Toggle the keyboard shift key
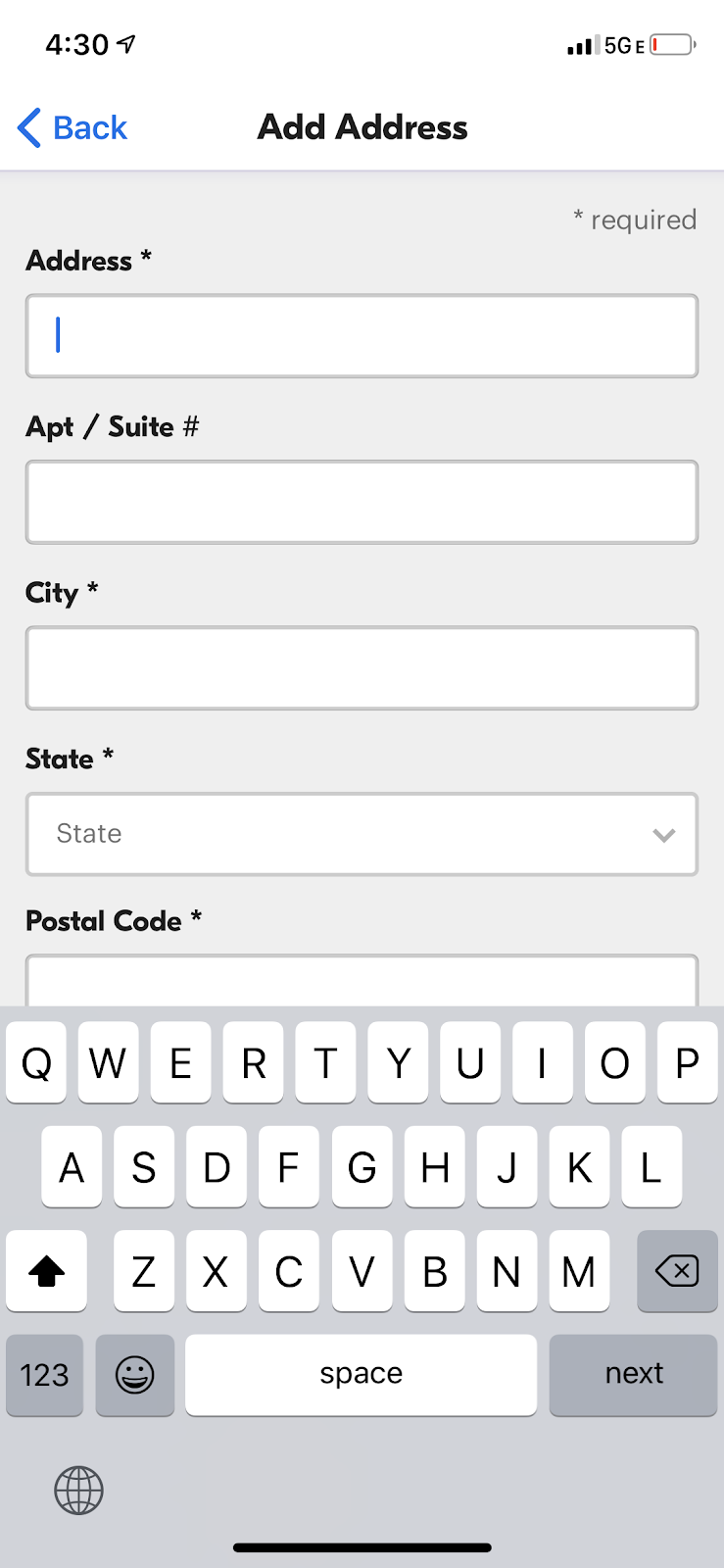724x1568 pixels. [46, 1271]
